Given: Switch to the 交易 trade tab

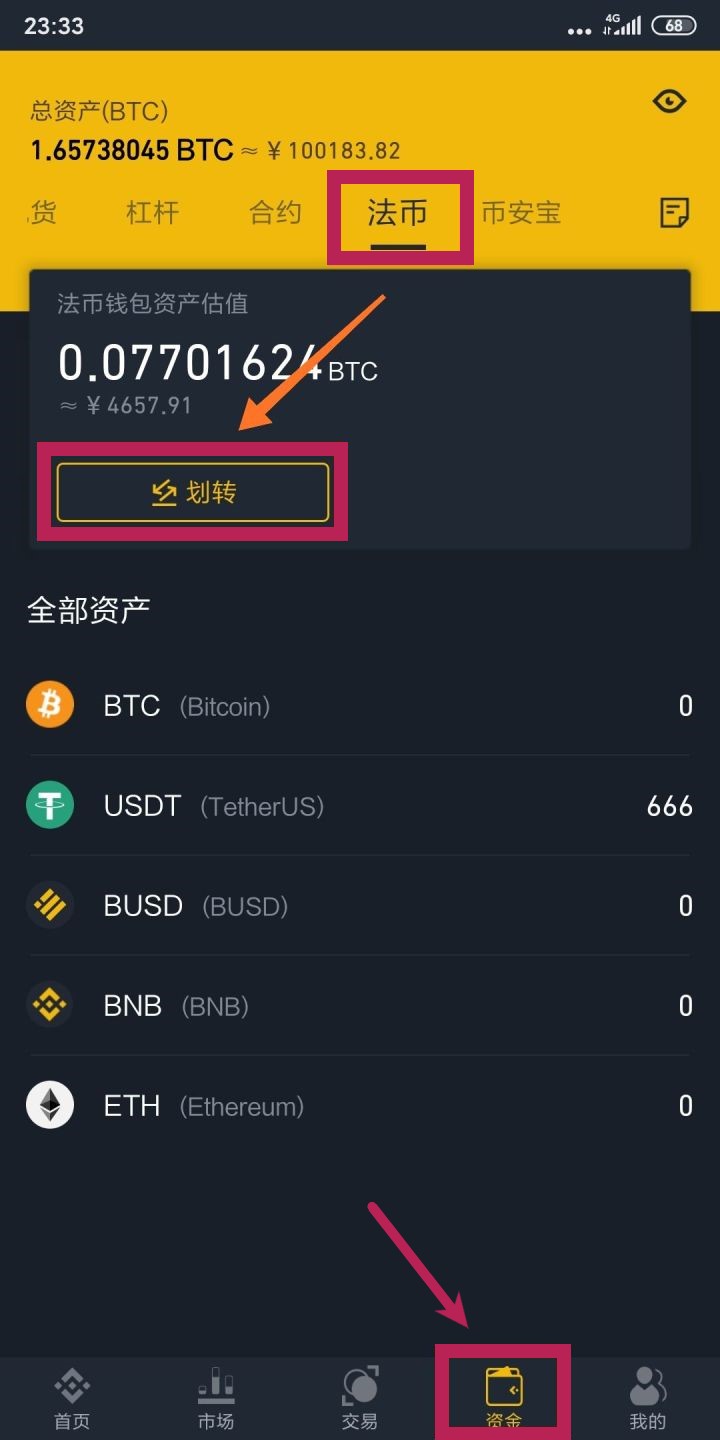Looking at the screenshot, I should (x=360, y=1398).
